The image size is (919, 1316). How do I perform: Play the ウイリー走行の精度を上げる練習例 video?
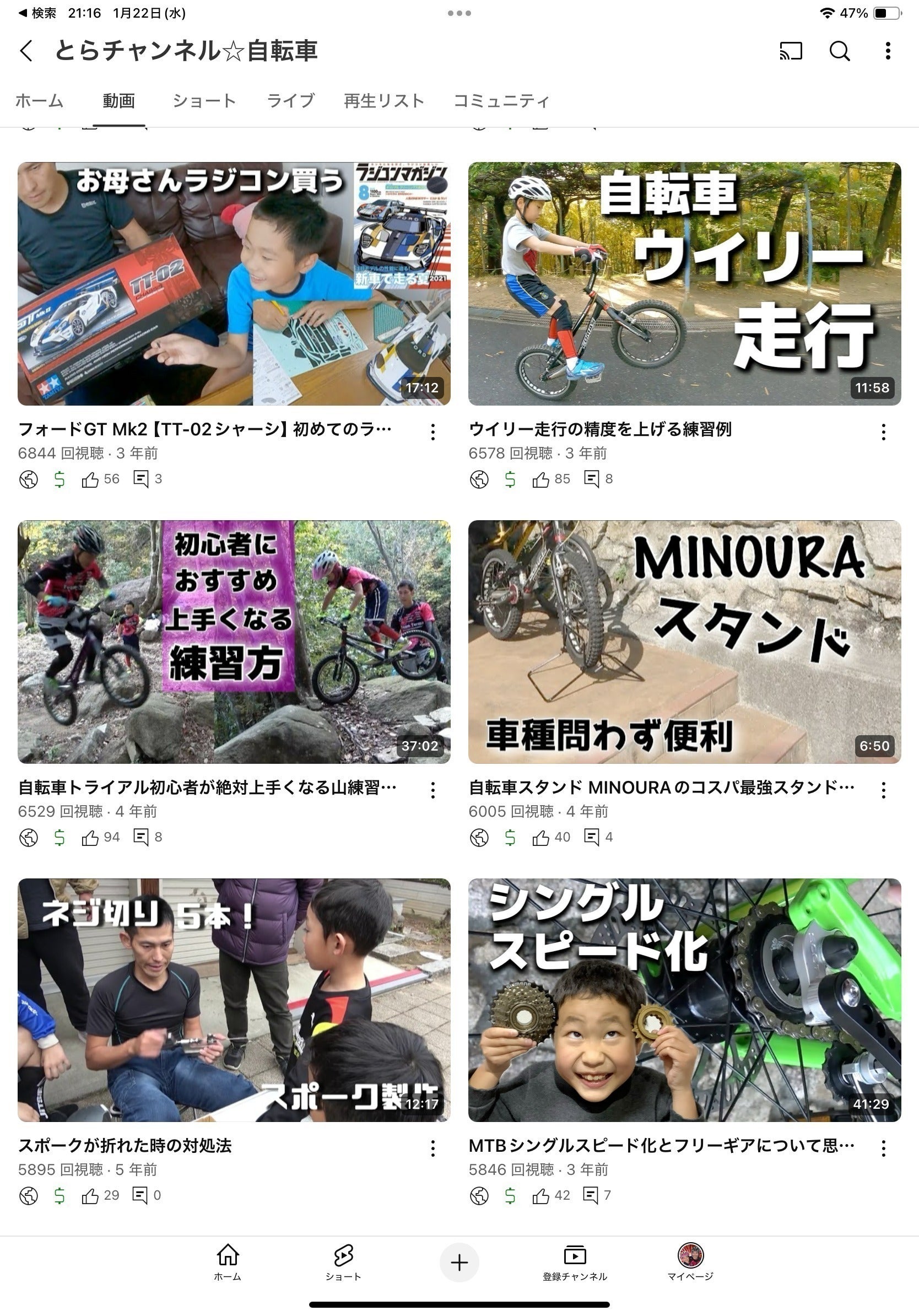[684, 284]
